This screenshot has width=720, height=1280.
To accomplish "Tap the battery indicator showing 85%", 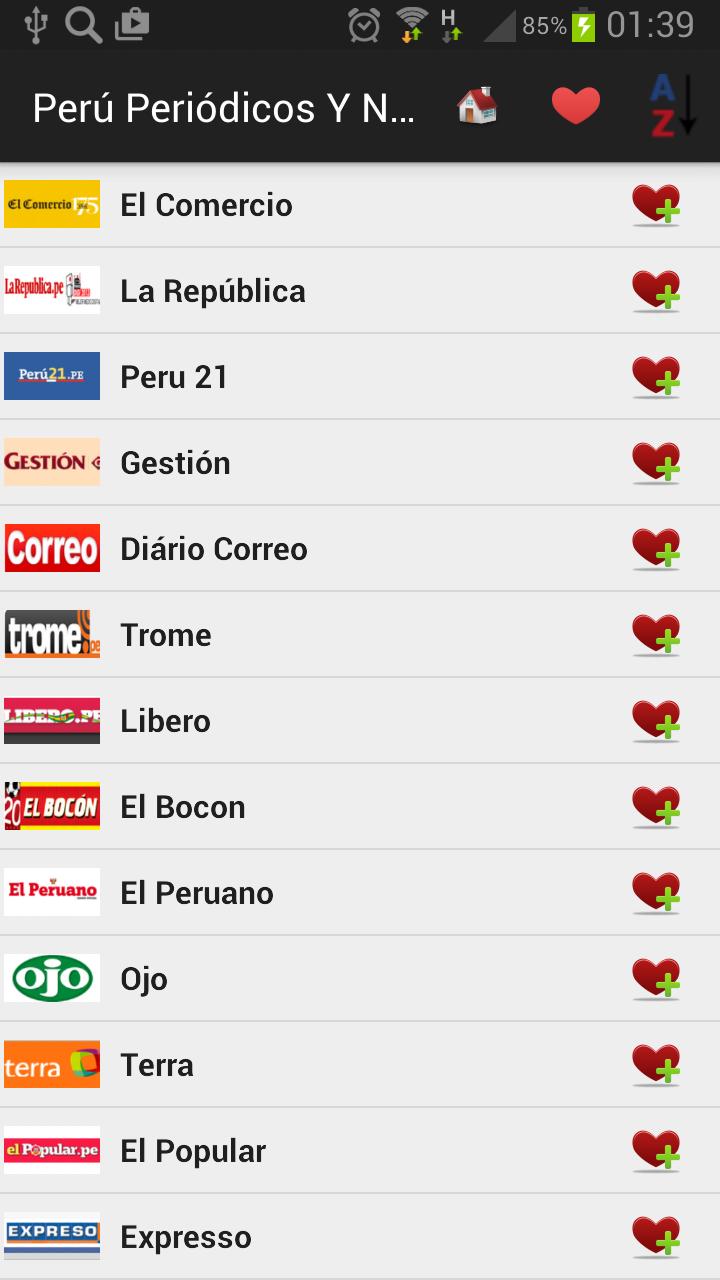I will 539,25.
